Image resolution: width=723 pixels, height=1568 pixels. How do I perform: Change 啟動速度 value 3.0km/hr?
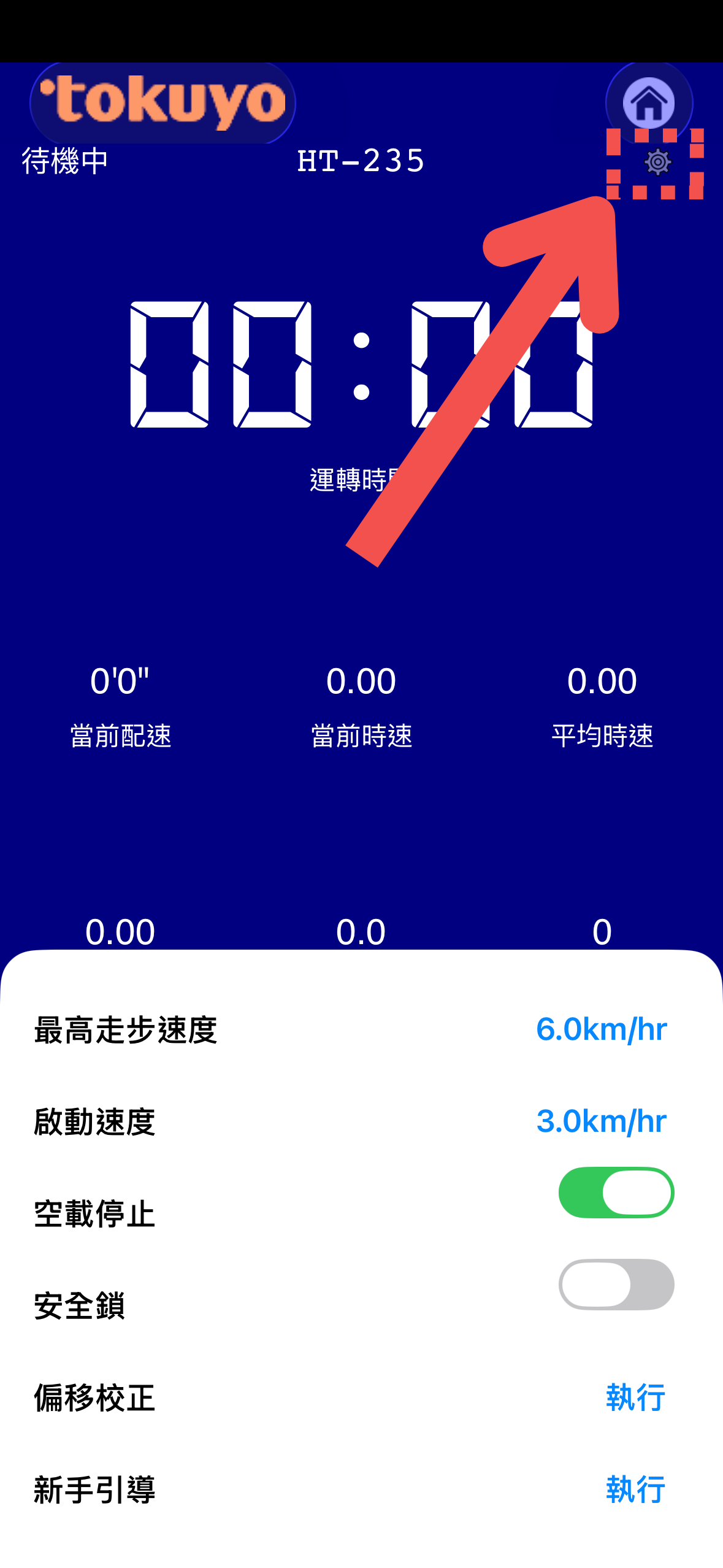[601, 1121]
